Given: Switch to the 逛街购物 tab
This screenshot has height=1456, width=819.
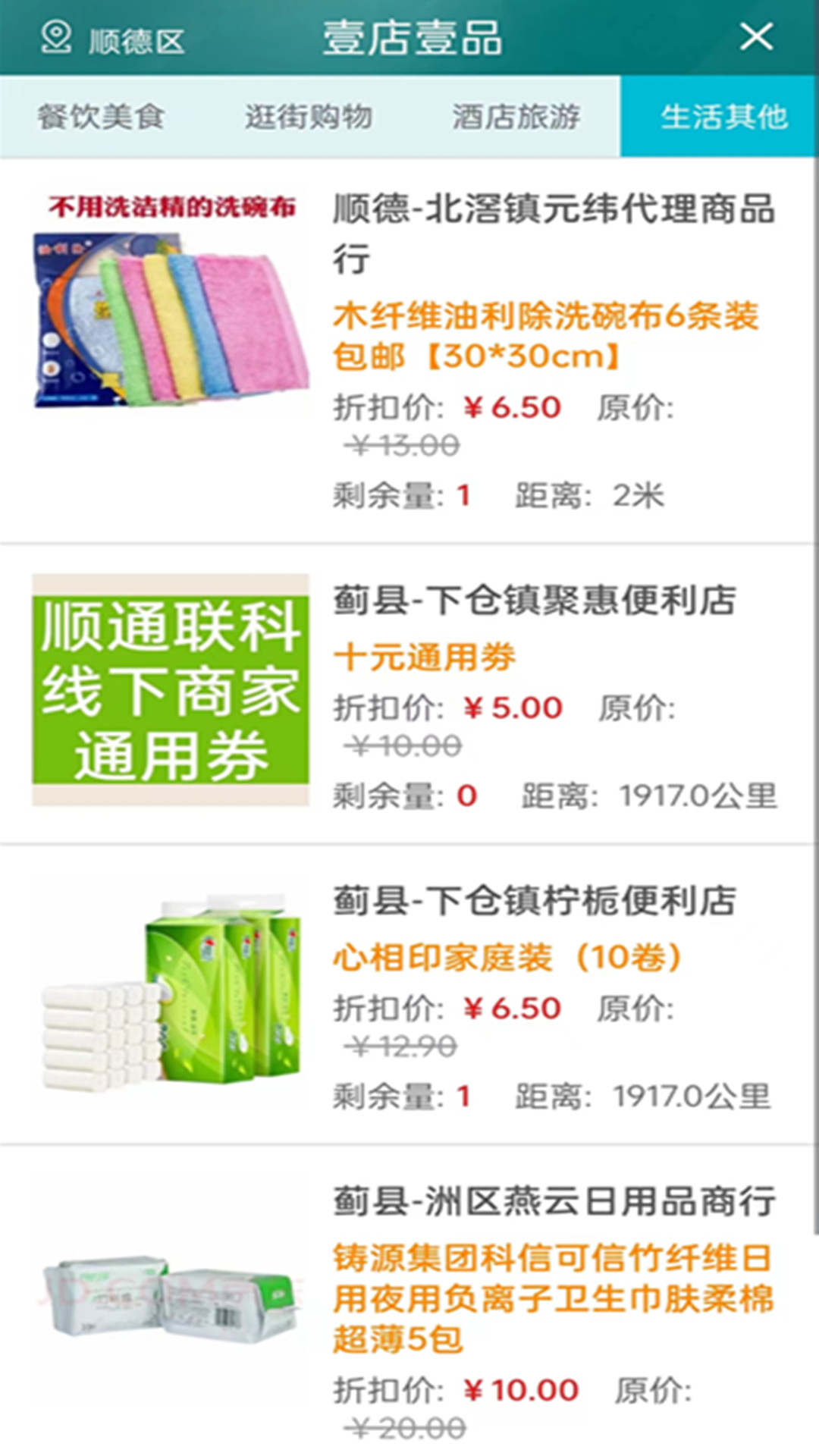Looking at the screenshot, I should [309, 117].
